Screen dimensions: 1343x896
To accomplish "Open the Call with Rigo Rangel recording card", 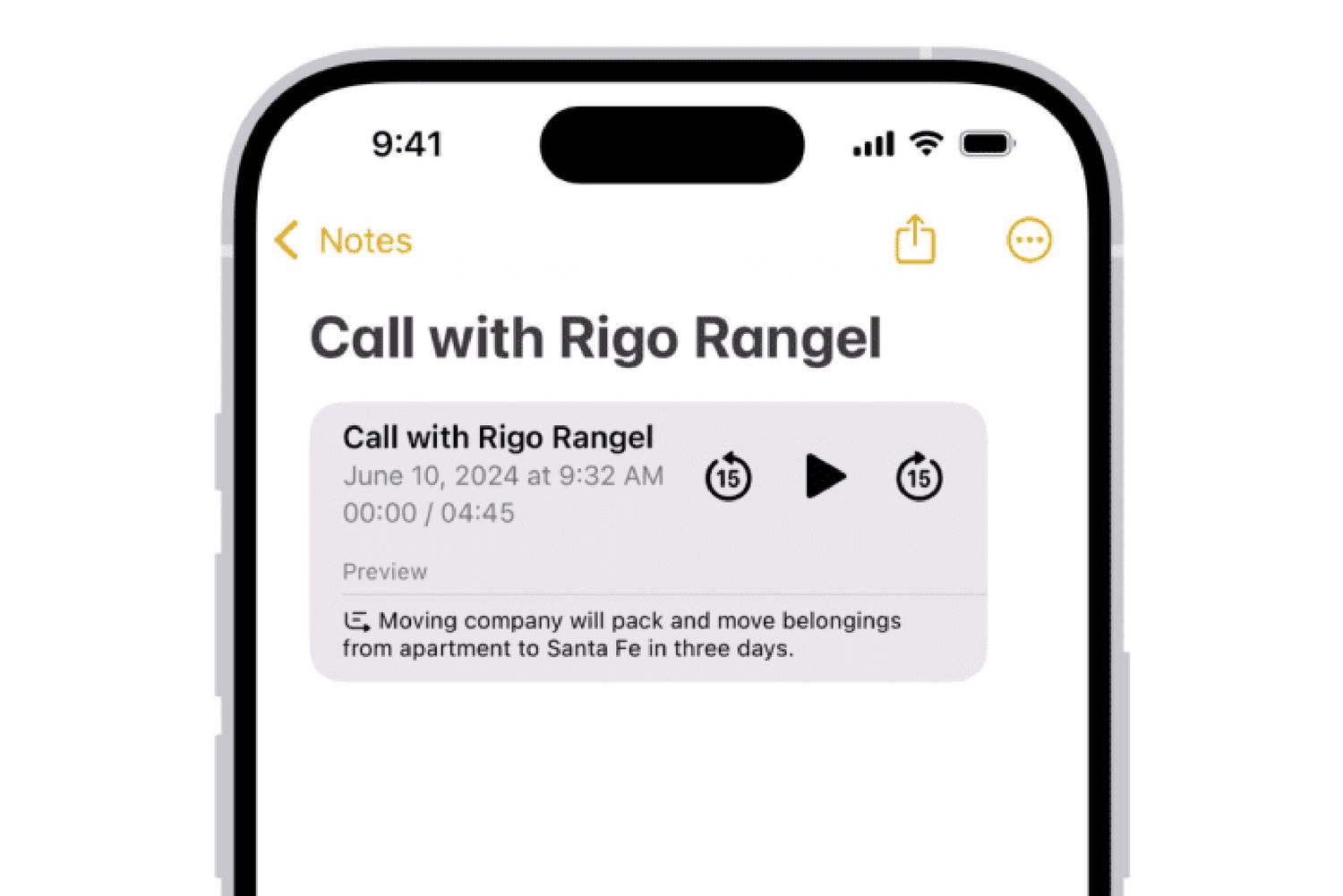I will click(x=498, y=438).
